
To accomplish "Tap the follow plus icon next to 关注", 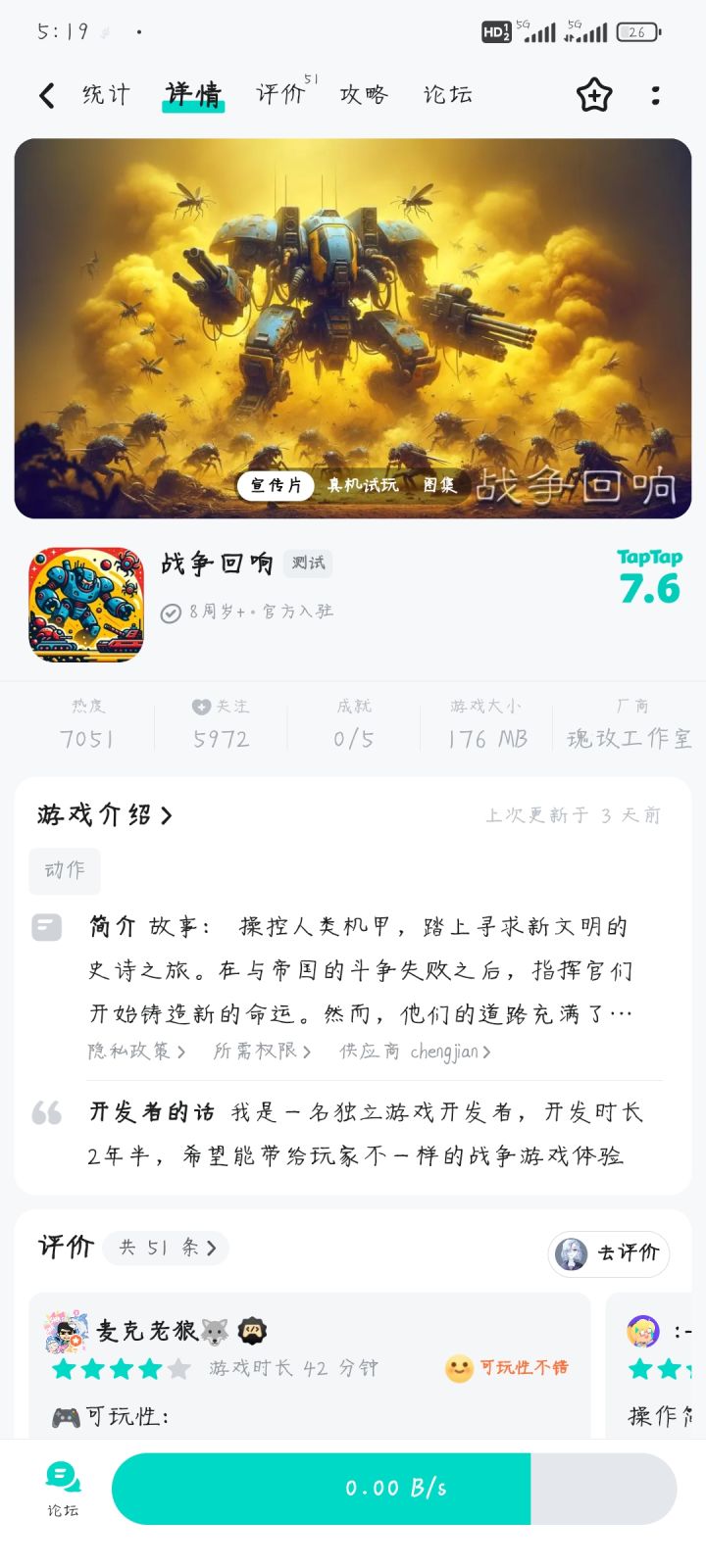I will [200, 705].
